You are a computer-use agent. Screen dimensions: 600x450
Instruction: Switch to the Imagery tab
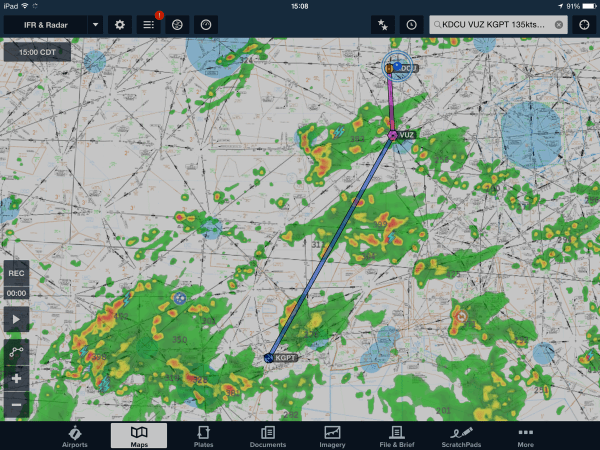point(332,436)
